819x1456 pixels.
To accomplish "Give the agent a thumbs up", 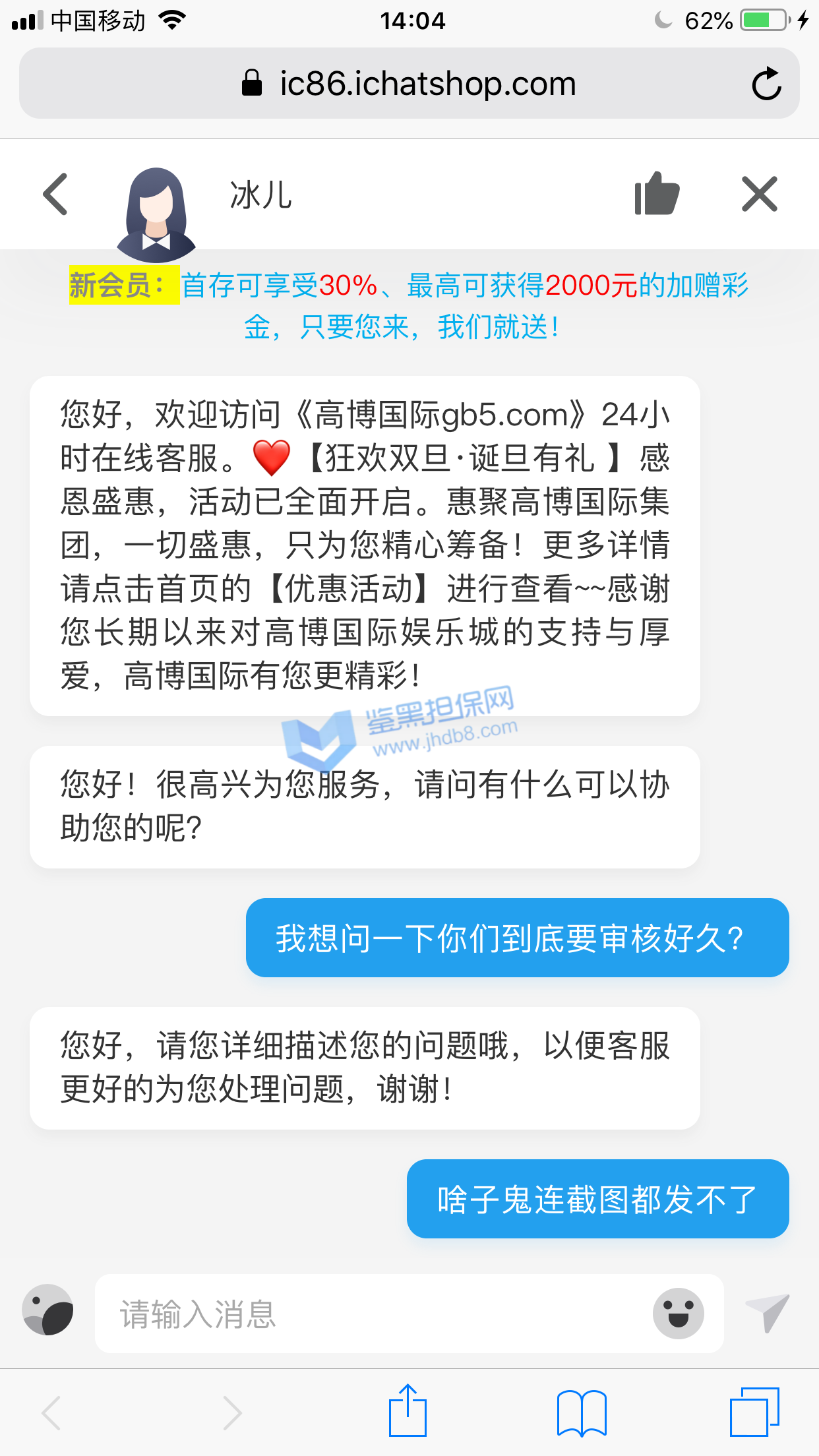I will click(656, 194).
